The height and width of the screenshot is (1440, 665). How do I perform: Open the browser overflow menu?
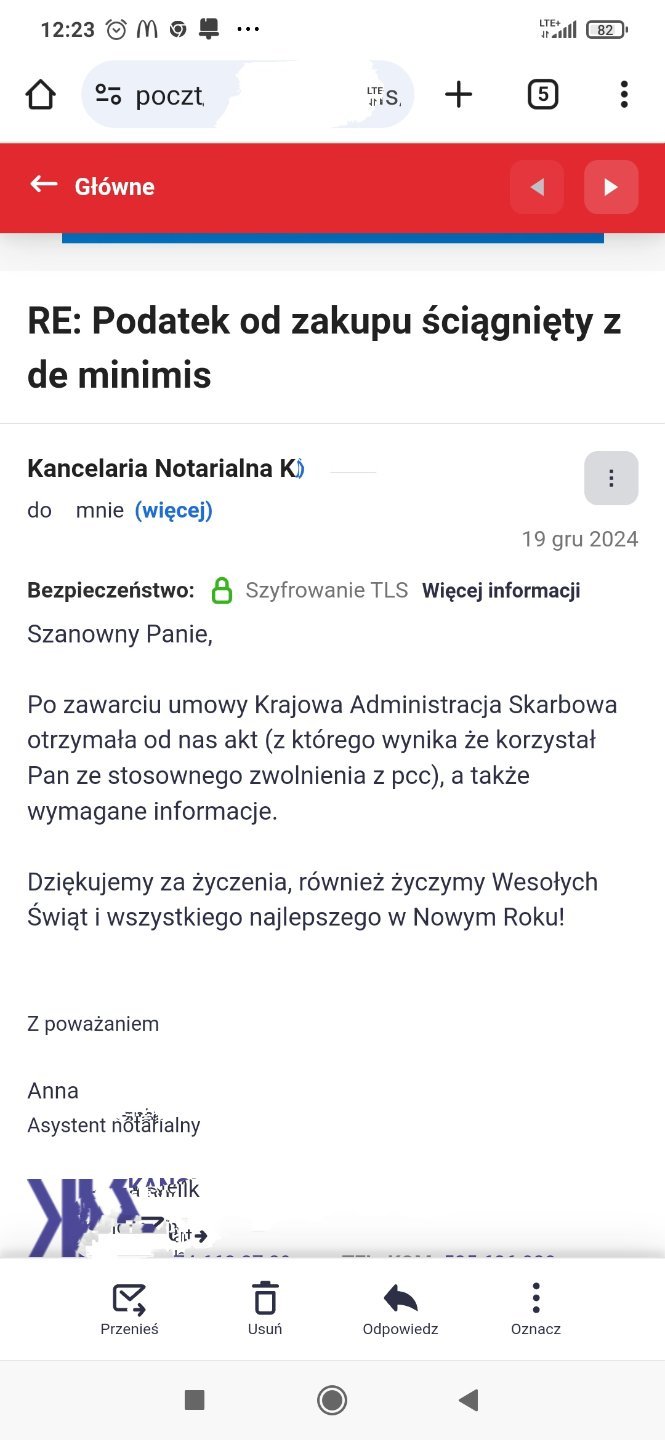(624, 95)
